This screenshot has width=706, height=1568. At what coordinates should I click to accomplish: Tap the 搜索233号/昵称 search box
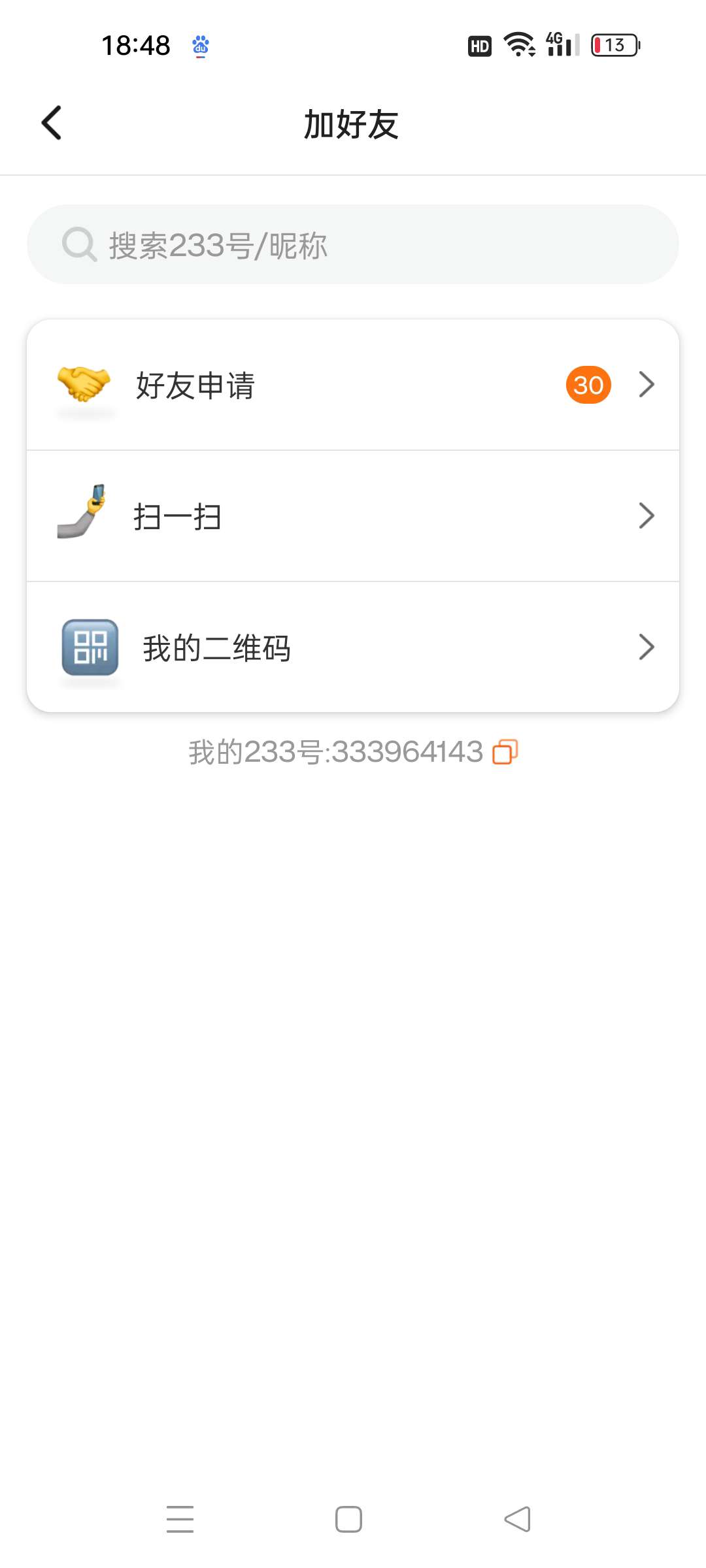coord(353,245)
